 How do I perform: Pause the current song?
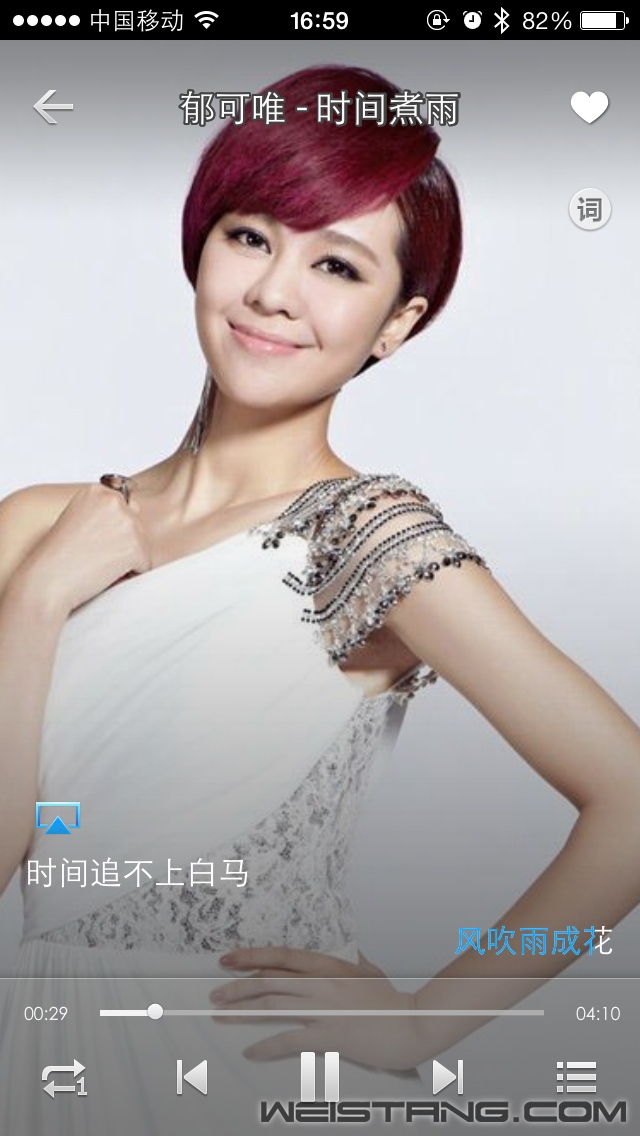coord(320,1076)
